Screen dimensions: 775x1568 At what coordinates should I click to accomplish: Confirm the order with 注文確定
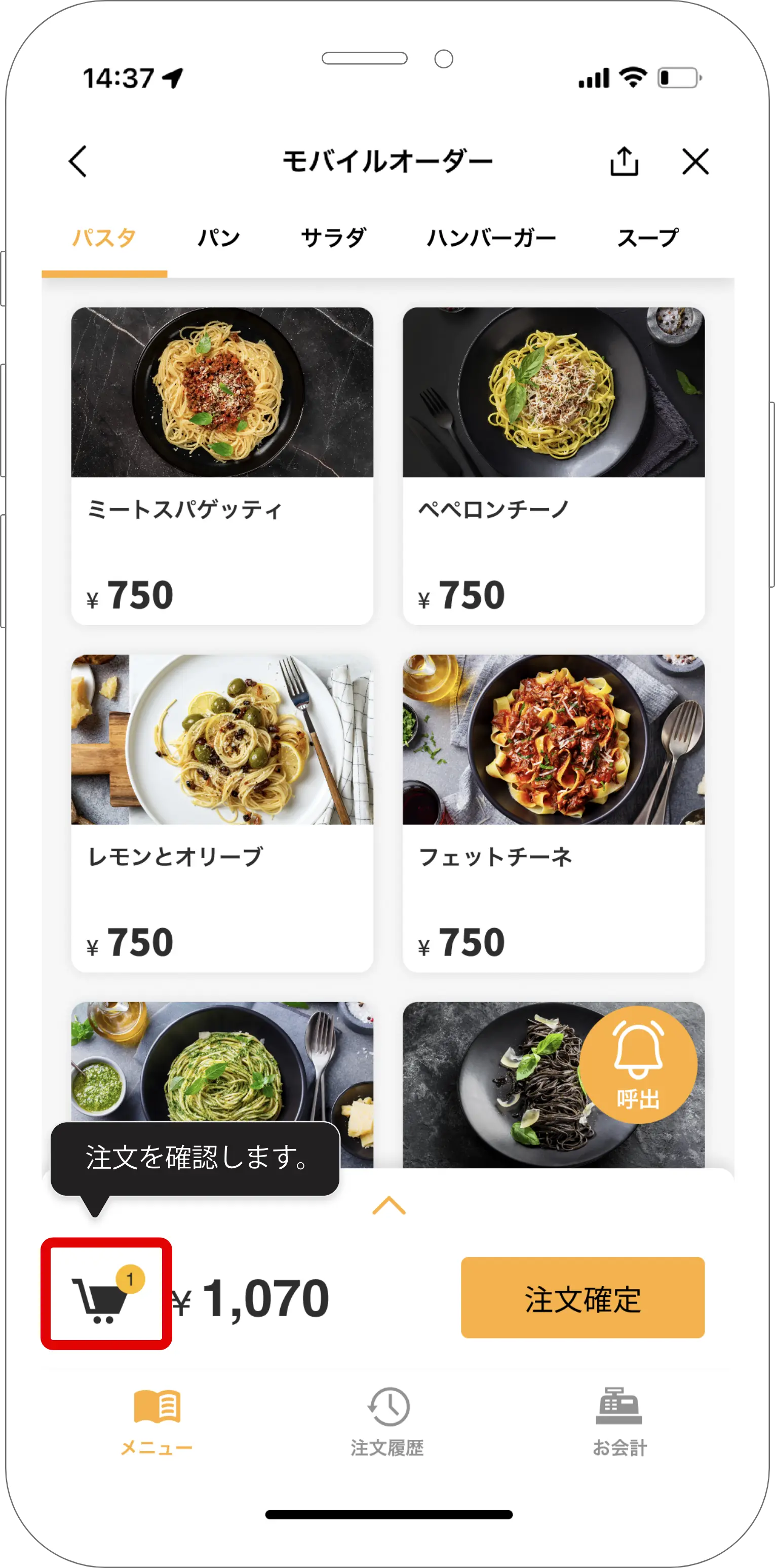(x=583, y=1299)
